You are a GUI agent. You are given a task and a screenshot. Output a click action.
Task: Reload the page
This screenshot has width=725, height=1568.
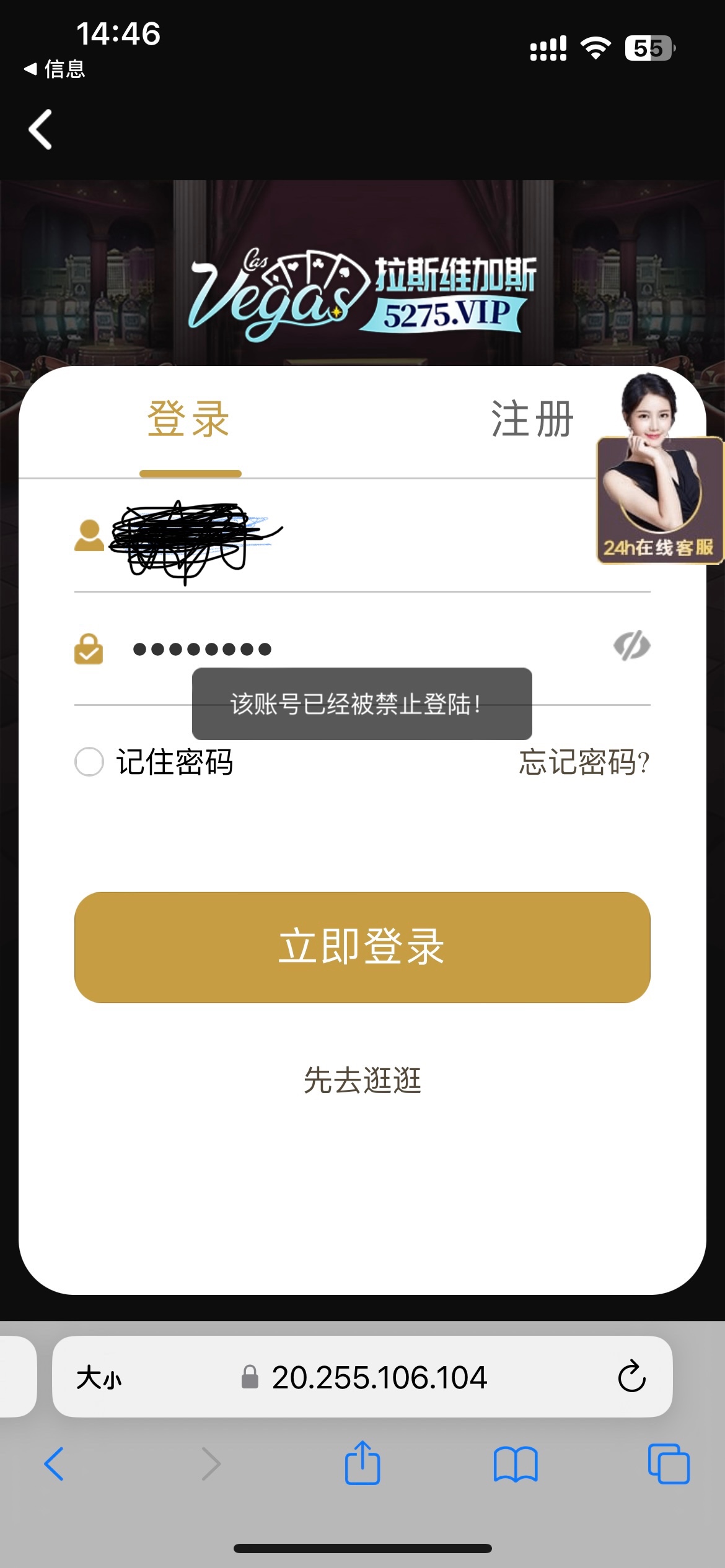pyautogui.click(x=631, y=1377)
